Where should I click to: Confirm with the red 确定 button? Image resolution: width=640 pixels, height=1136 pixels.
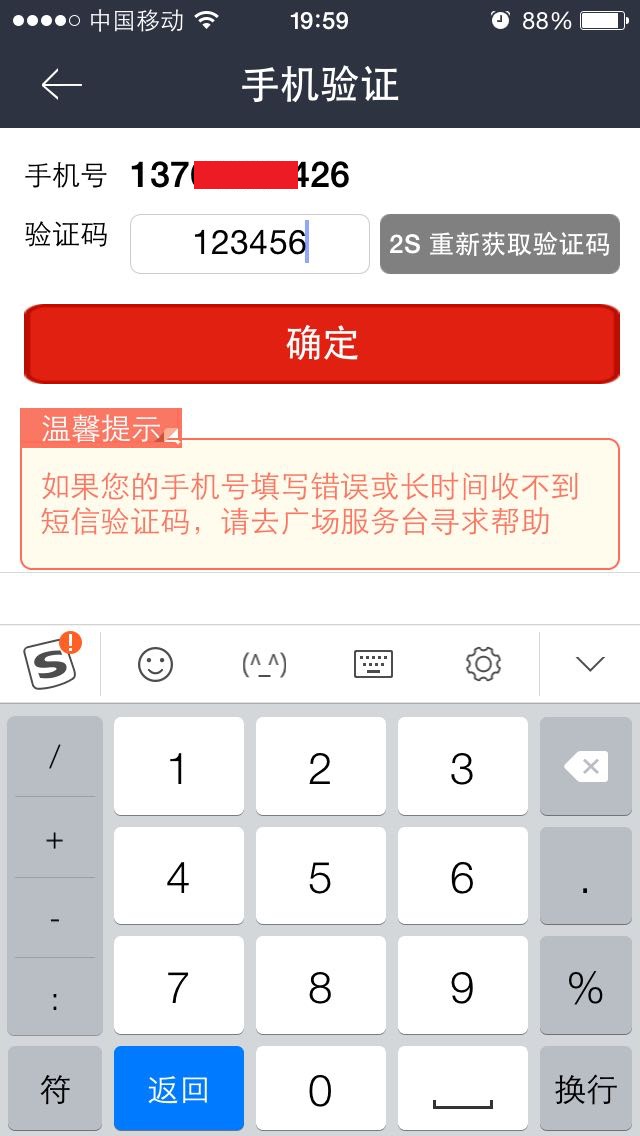pyautogui.click(x=322, y=343)
